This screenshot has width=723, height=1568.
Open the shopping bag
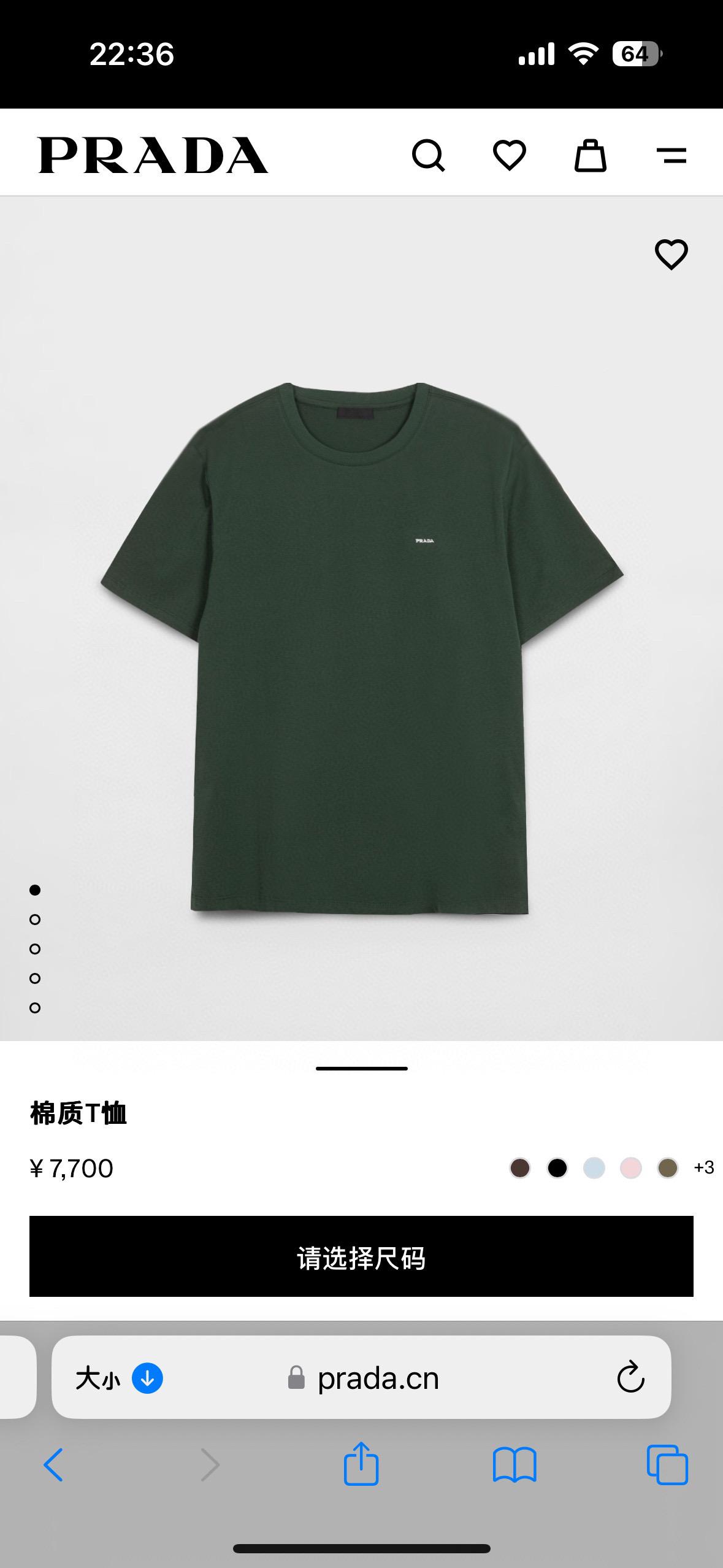pos(590,156)
